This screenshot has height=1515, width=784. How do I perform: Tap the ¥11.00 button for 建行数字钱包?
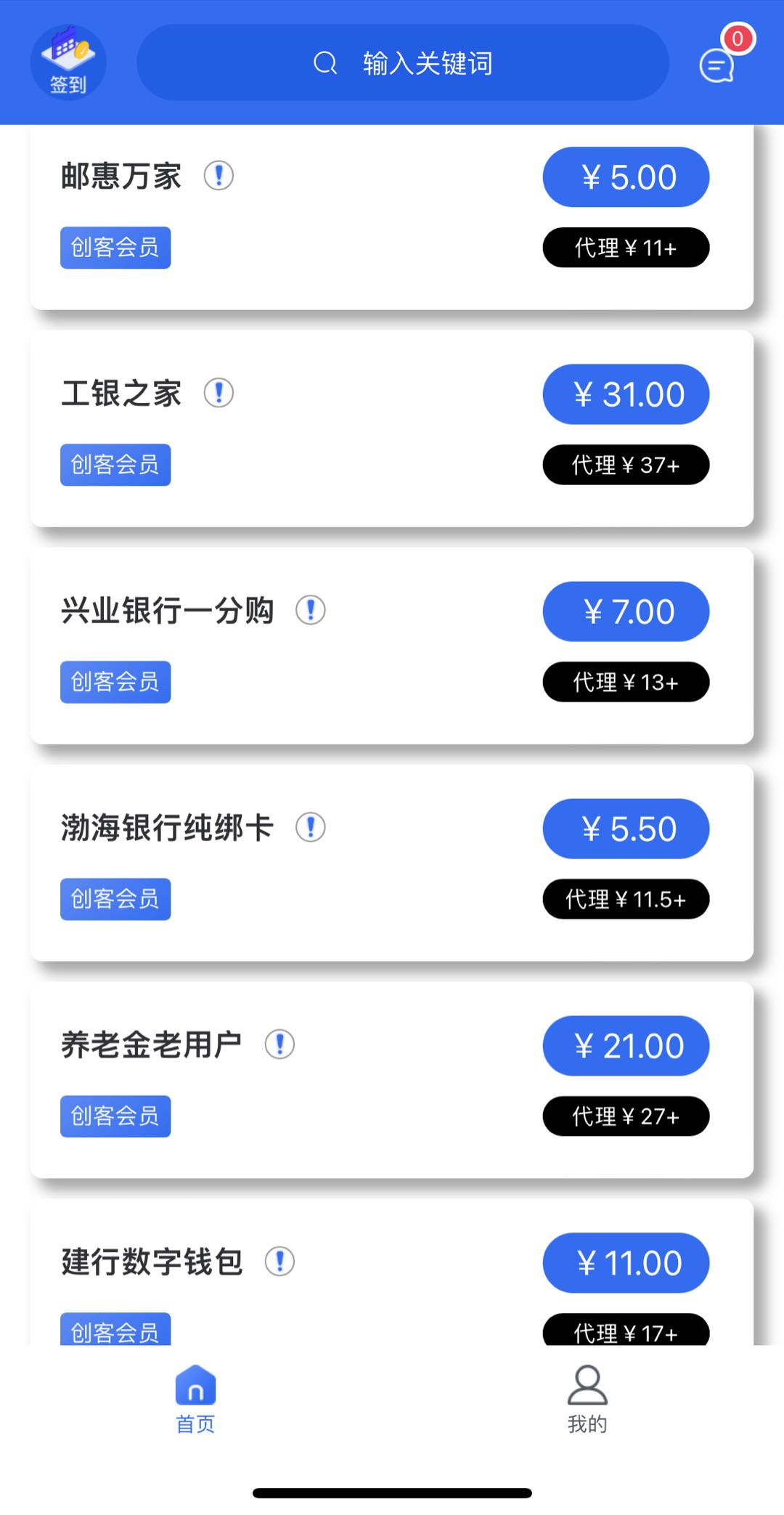(626, 1263)
